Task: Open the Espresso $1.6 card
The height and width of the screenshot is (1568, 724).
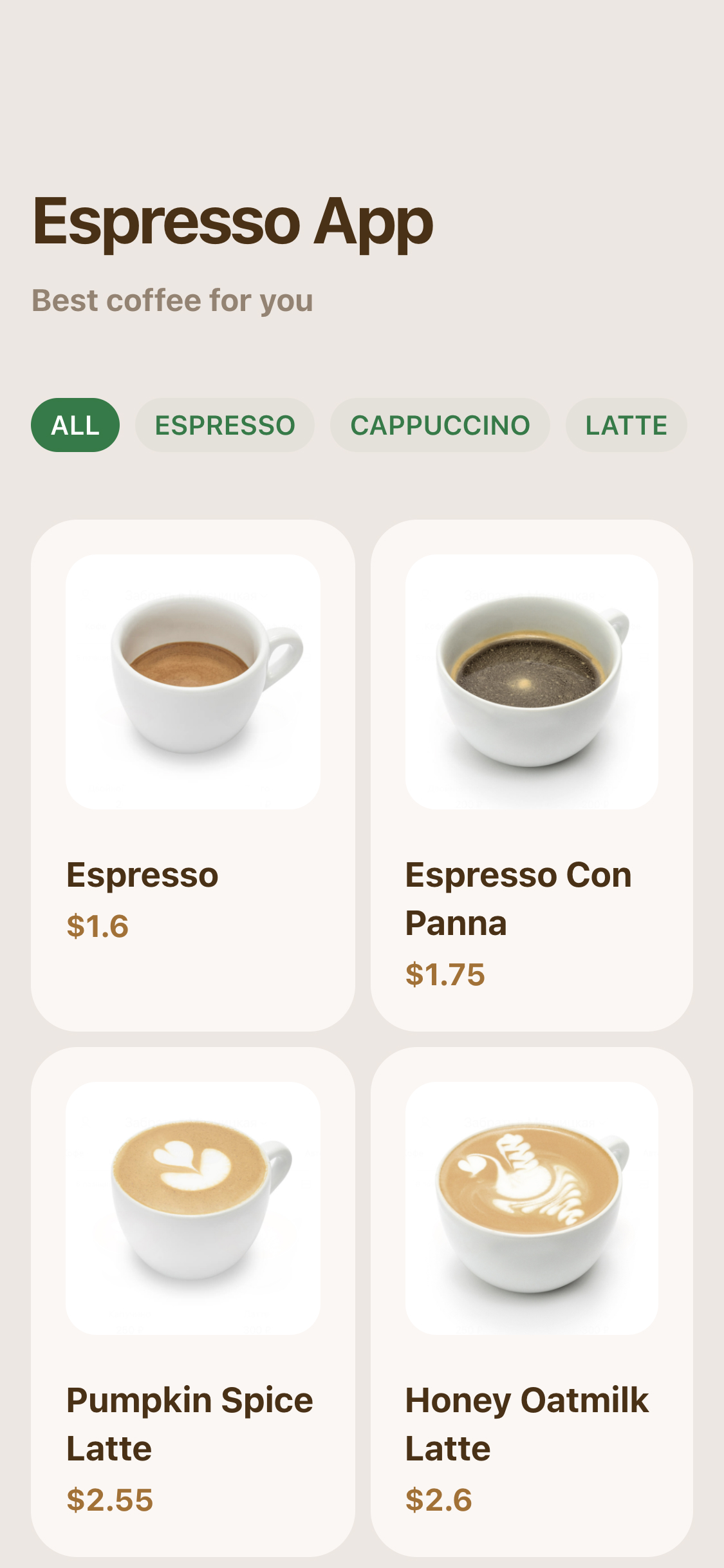Action: tap(193, 775)
